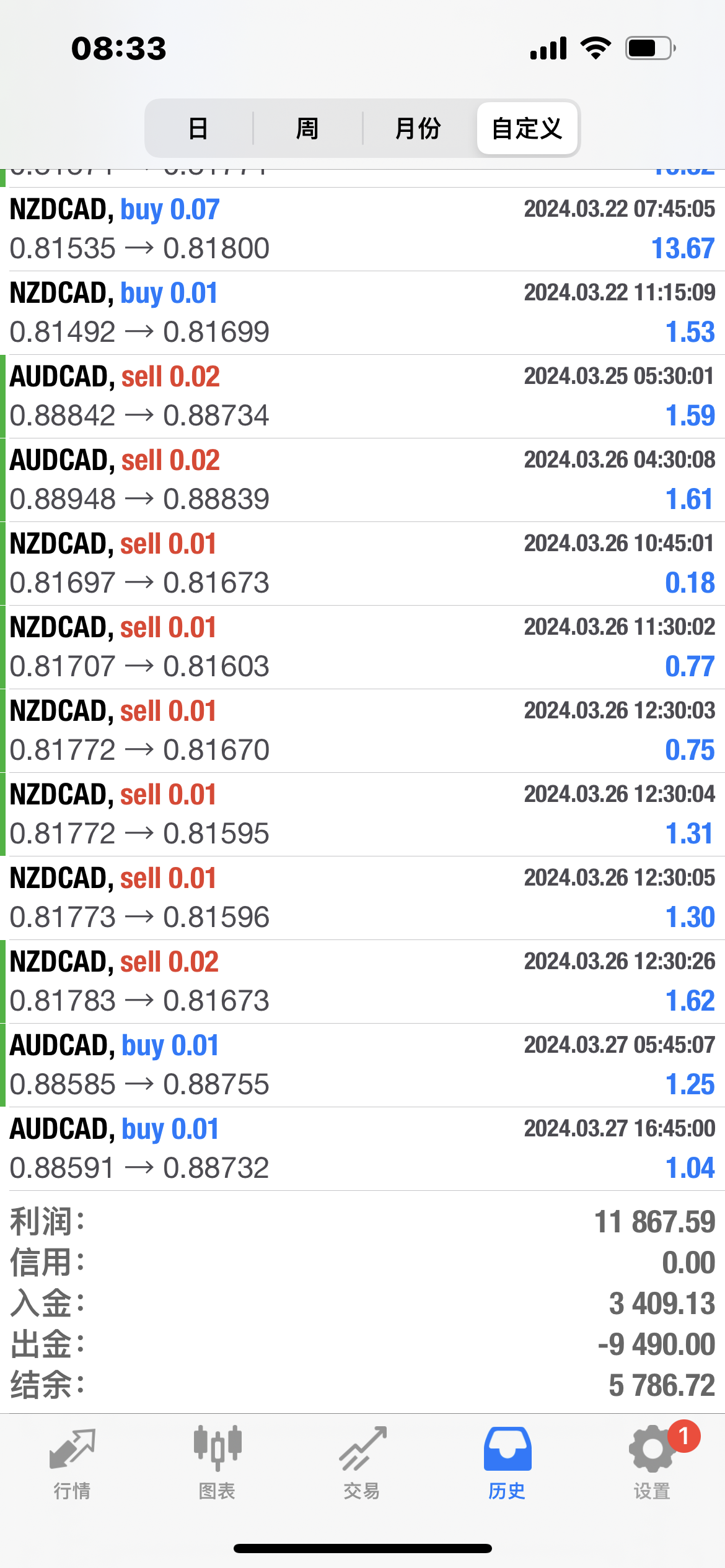Image resolution: width=725 pixels, height=1568 pixels.
Task: Expand AUDCAD buy trade with 1.25 profit
Action: pos(362,1065)
